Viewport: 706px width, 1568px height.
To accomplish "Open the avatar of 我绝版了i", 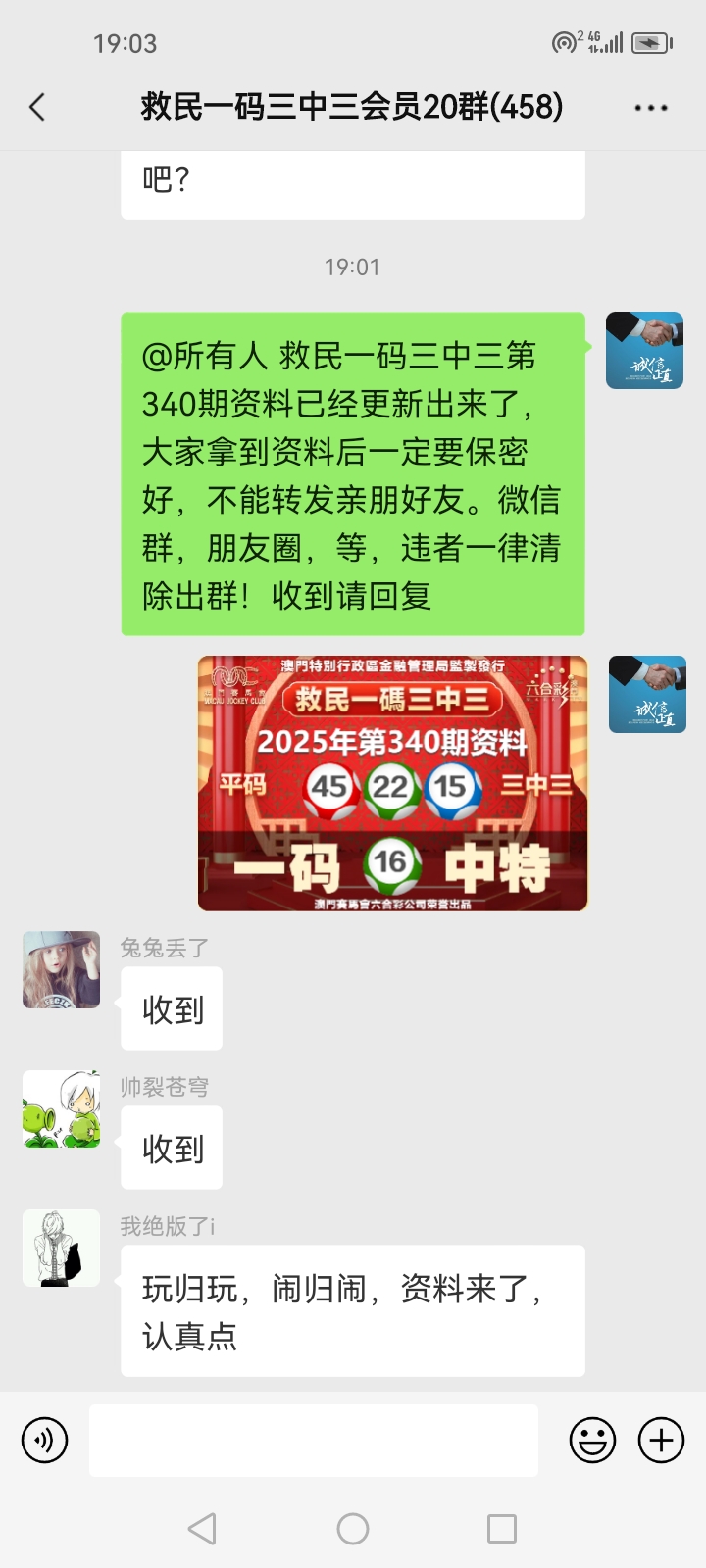I will 62,1248.
